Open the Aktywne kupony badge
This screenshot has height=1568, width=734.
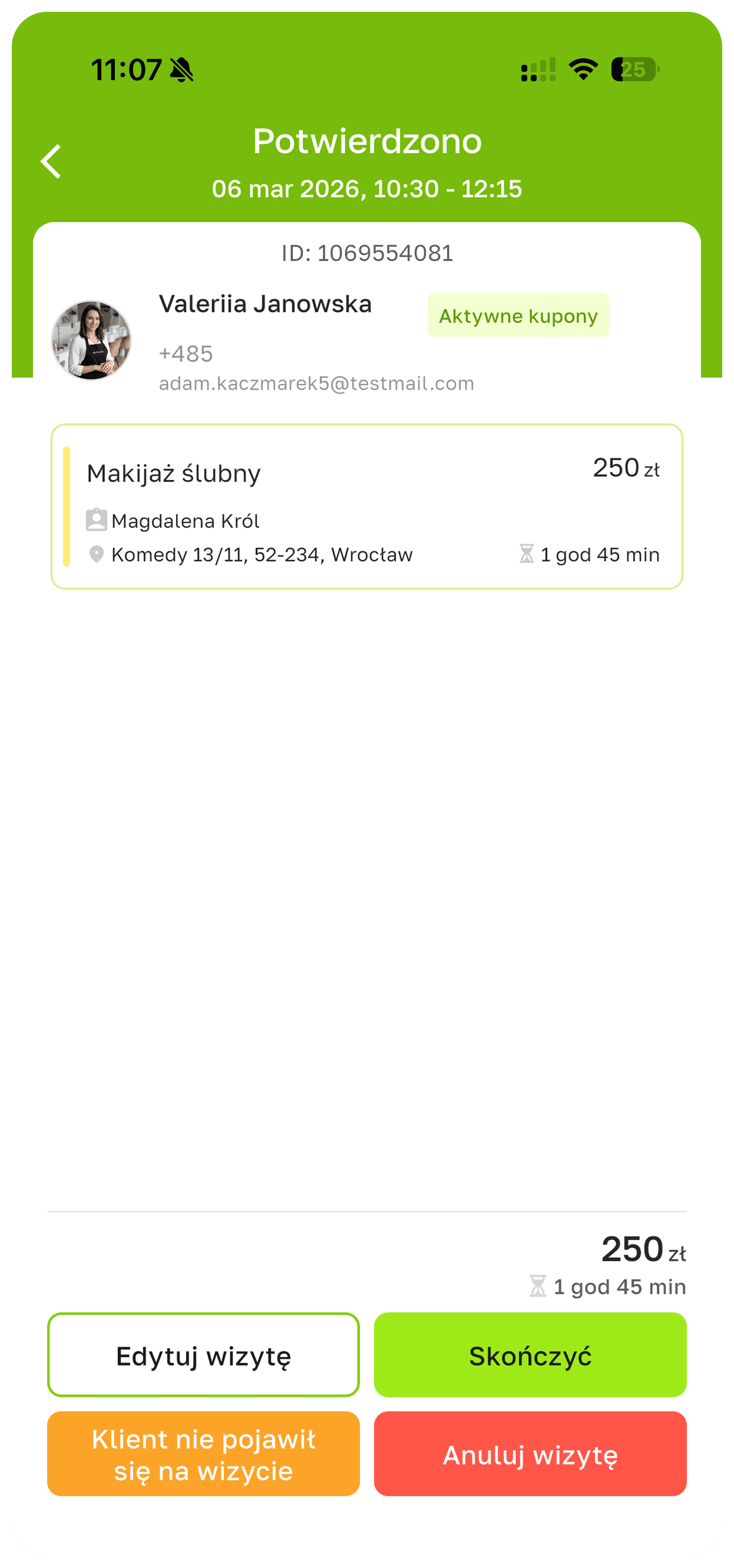(x=518, y=315)
